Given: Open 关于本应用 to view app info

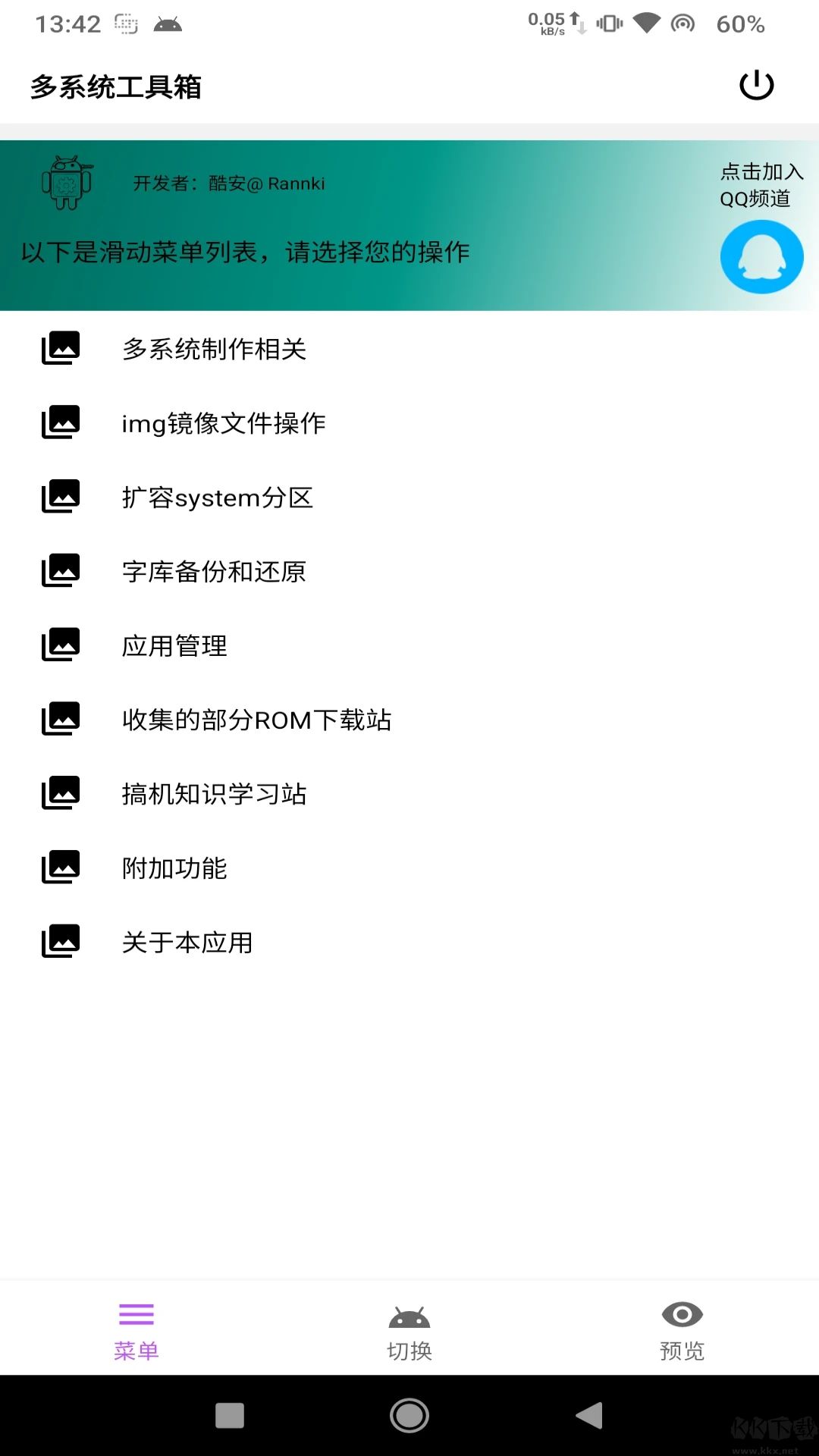Looking at the screenshot, I should [x=187, y=943].
